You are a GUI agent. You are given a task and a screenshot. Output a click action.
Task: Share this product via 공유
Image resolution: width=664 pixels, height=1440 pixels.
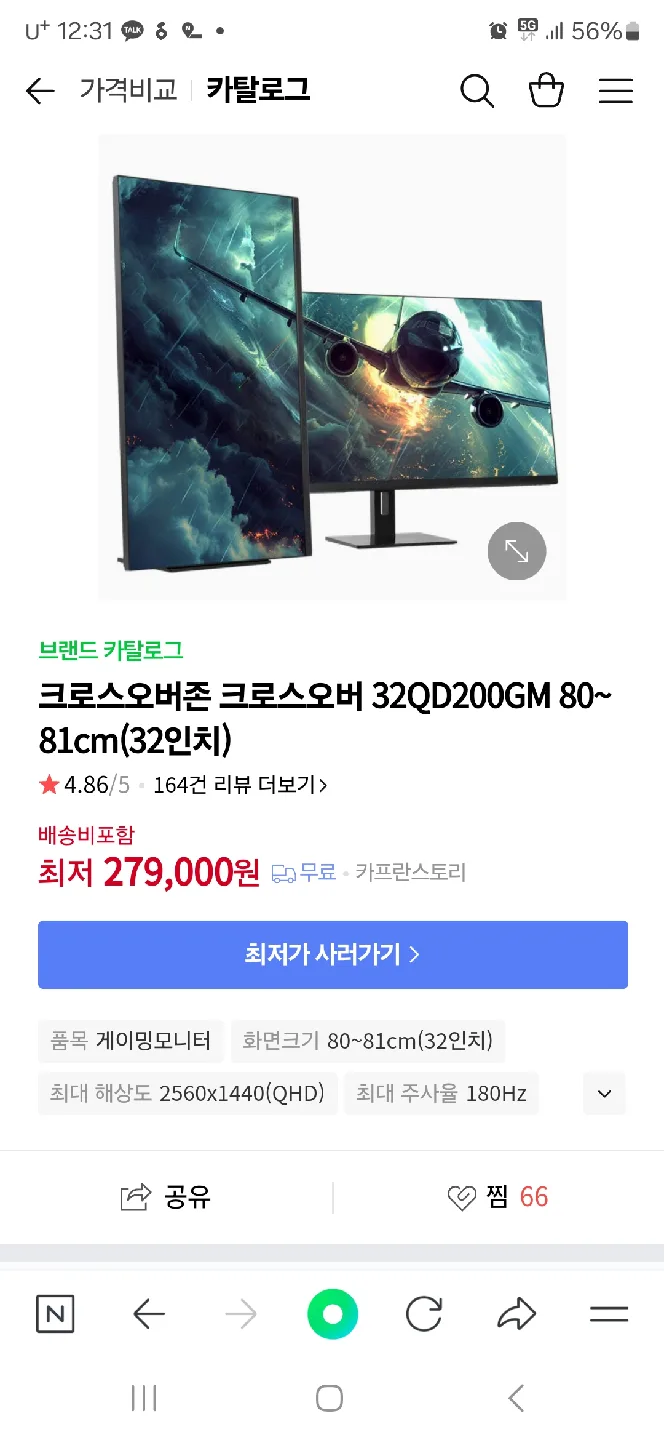pos(166,1197)
